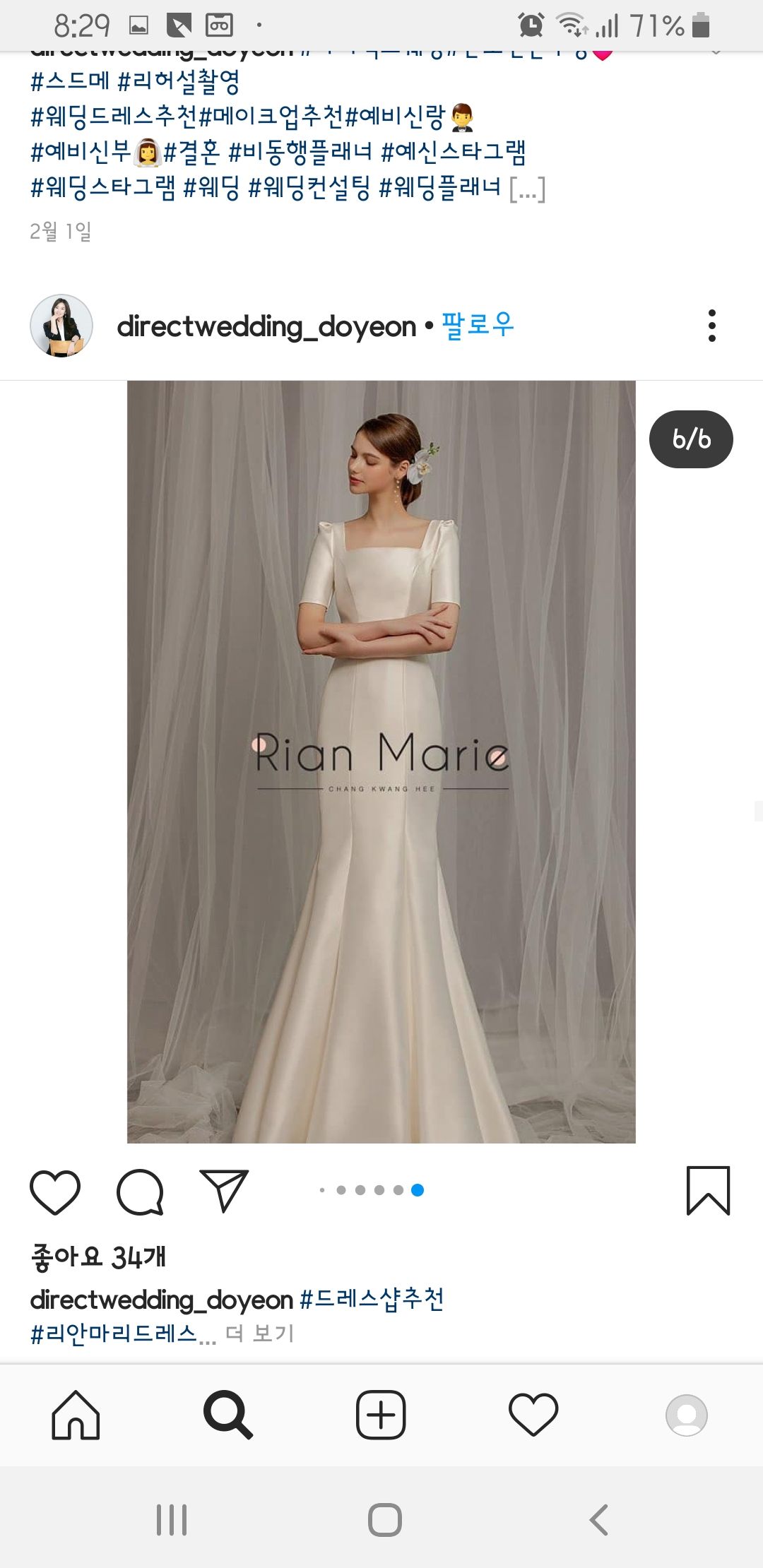
Task: Open the #웨딩드레스추천 hashtag
Action: pos(114,117)
